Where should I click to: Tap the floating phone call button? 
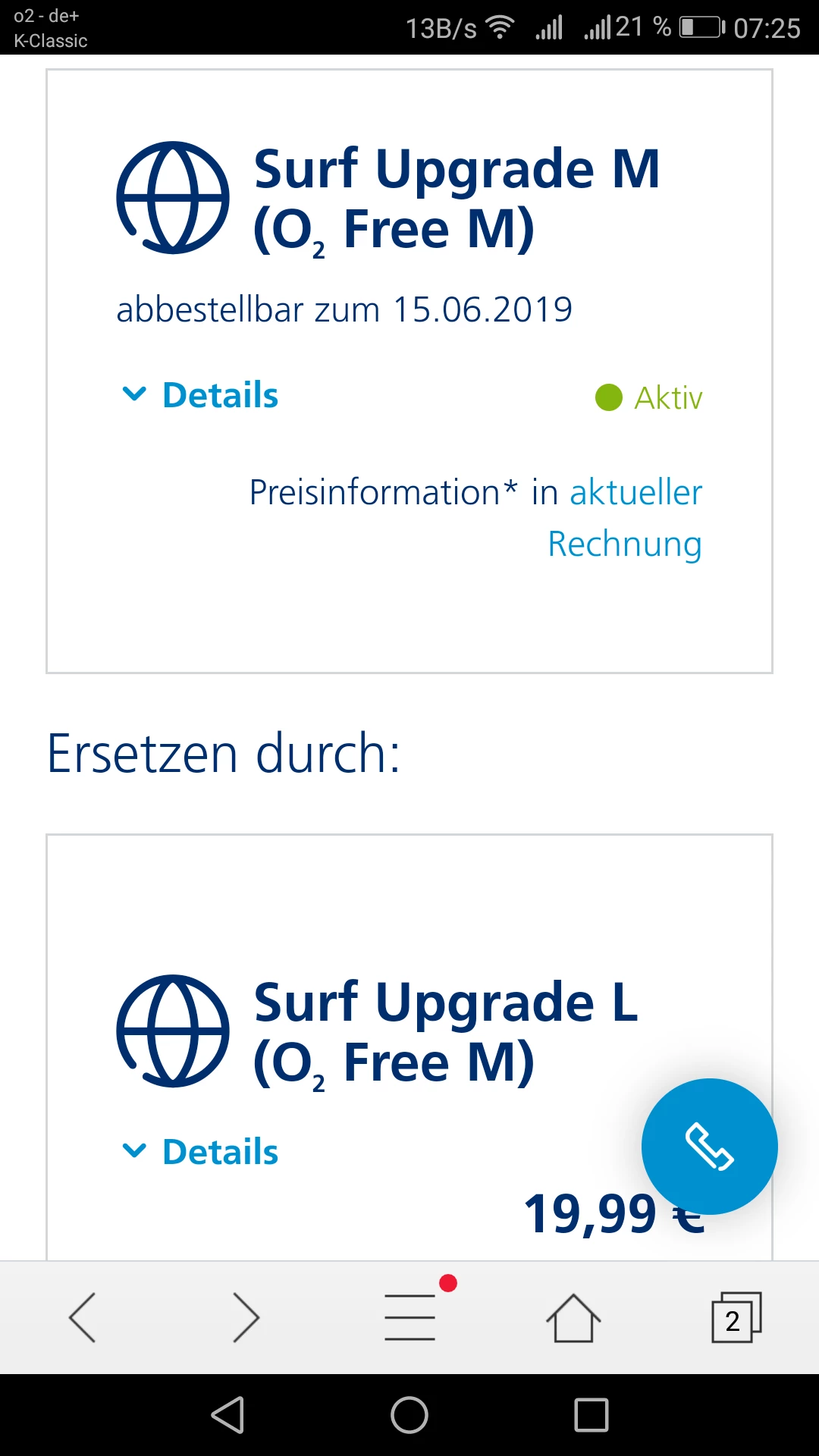709,1146
